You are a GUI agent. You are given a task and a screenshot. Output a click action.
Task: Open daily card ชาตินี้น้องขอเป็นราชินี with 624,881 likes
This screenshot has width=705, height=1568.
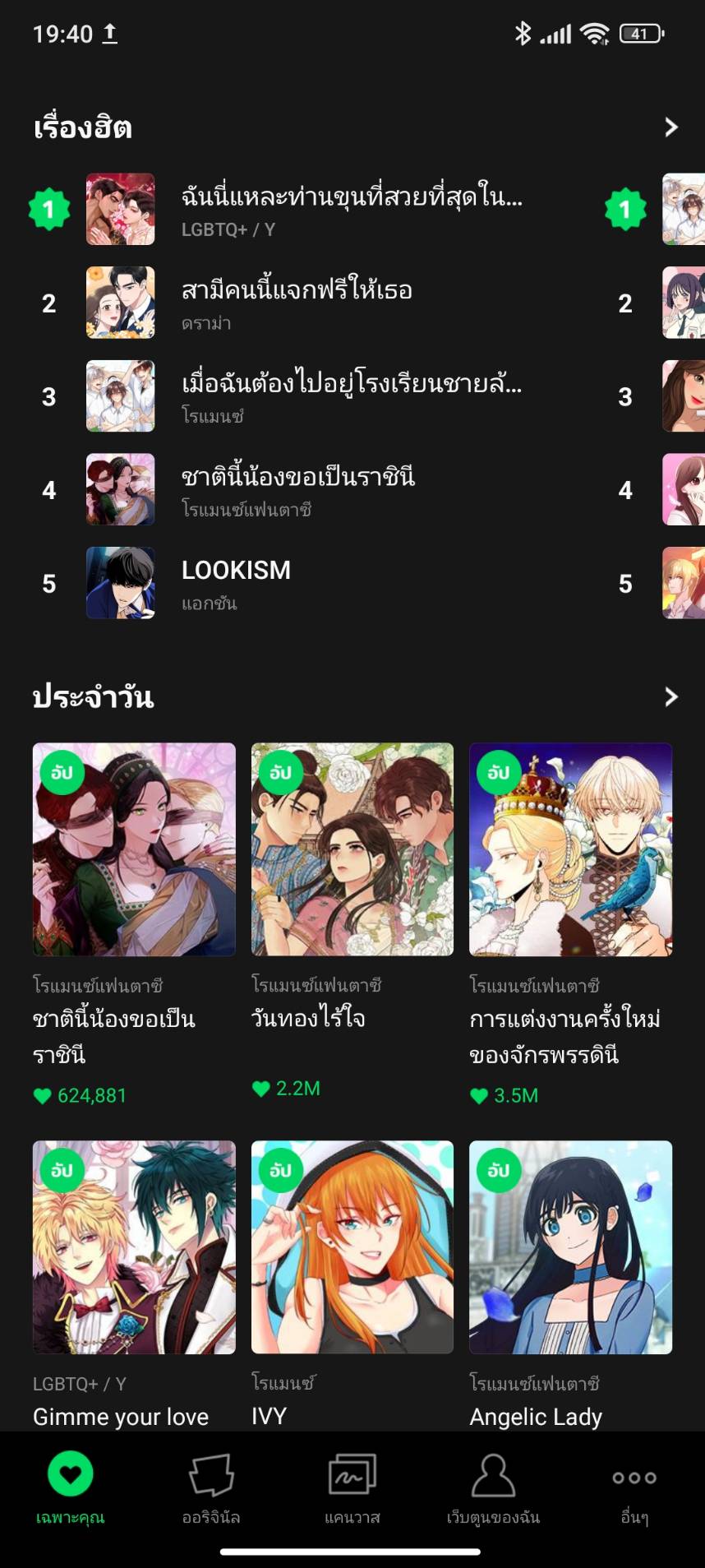134,849
